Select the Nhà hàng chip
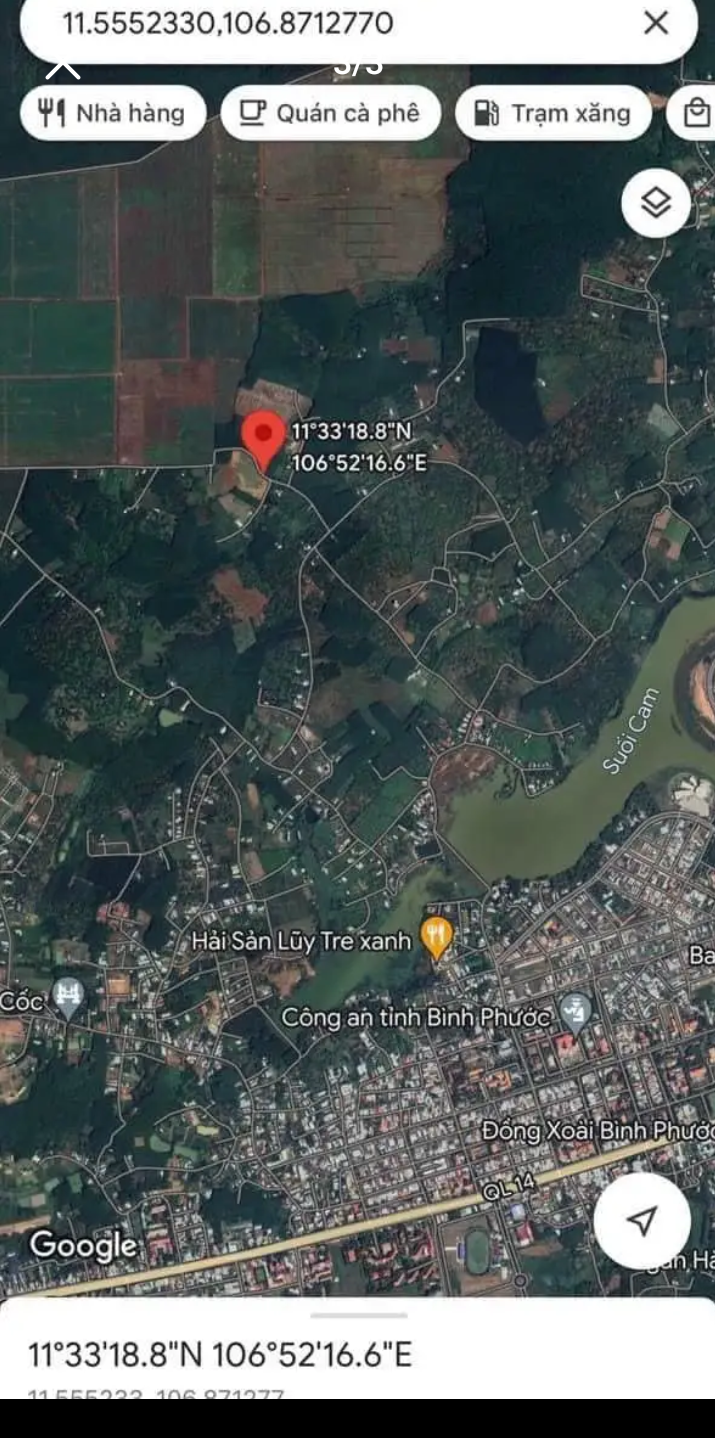The height and width of the screenshot is (1438, 715). click(x=112, y=113)
